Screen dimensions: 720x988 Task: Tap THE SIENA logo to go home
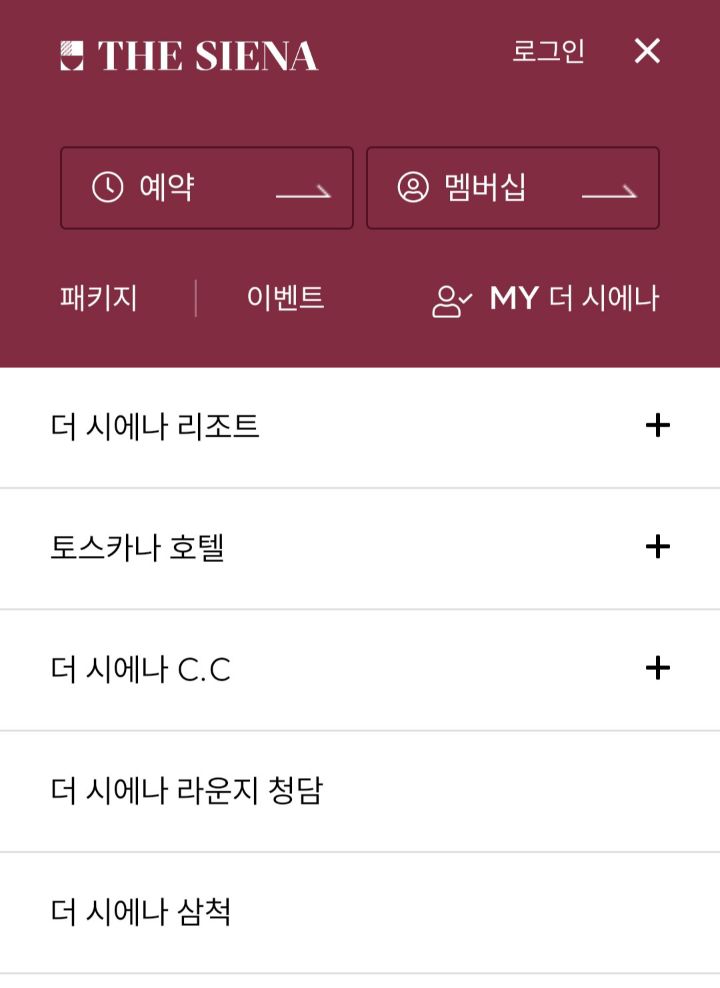189,56
